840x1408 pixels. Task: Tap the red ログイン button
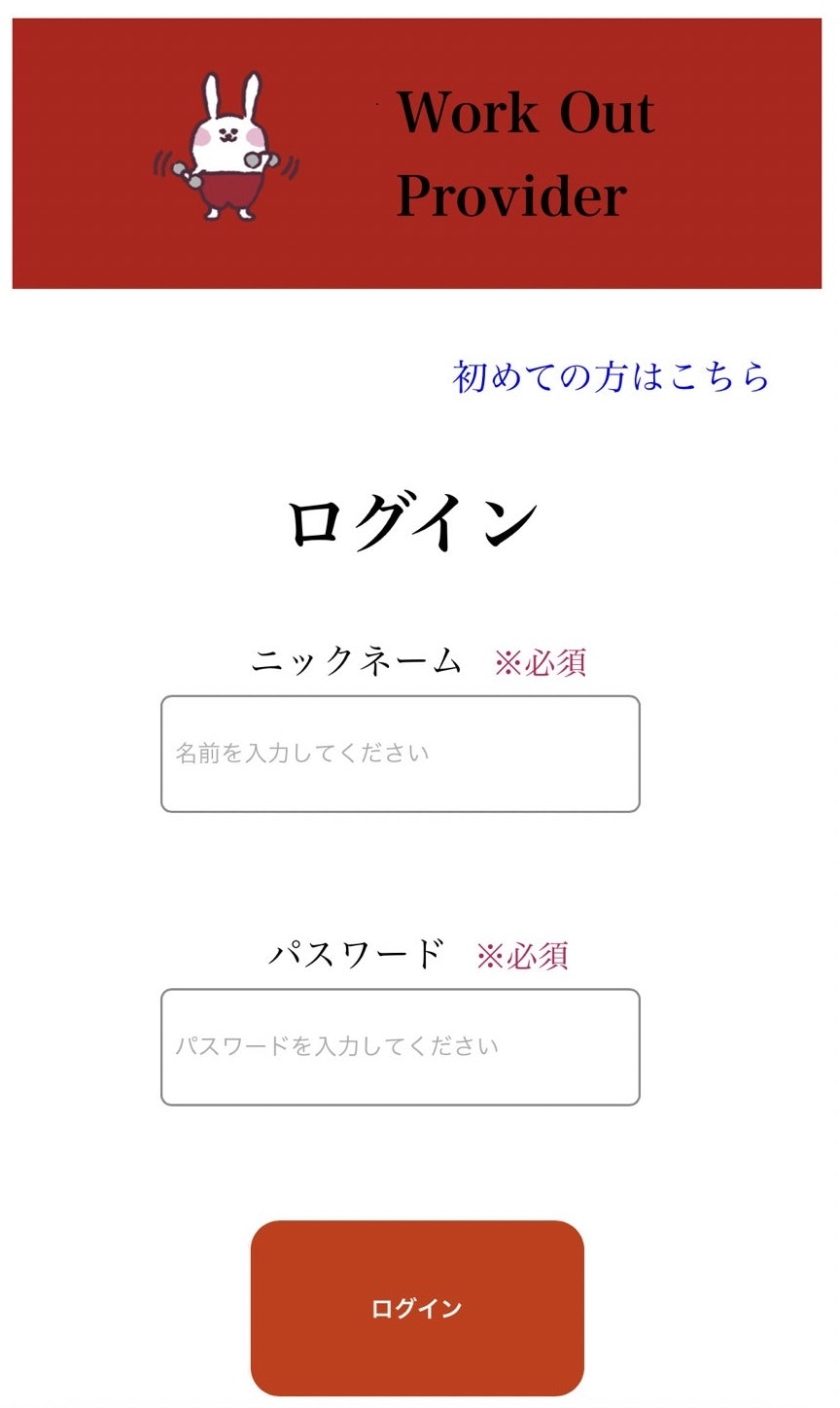[x=417, y=1308]
